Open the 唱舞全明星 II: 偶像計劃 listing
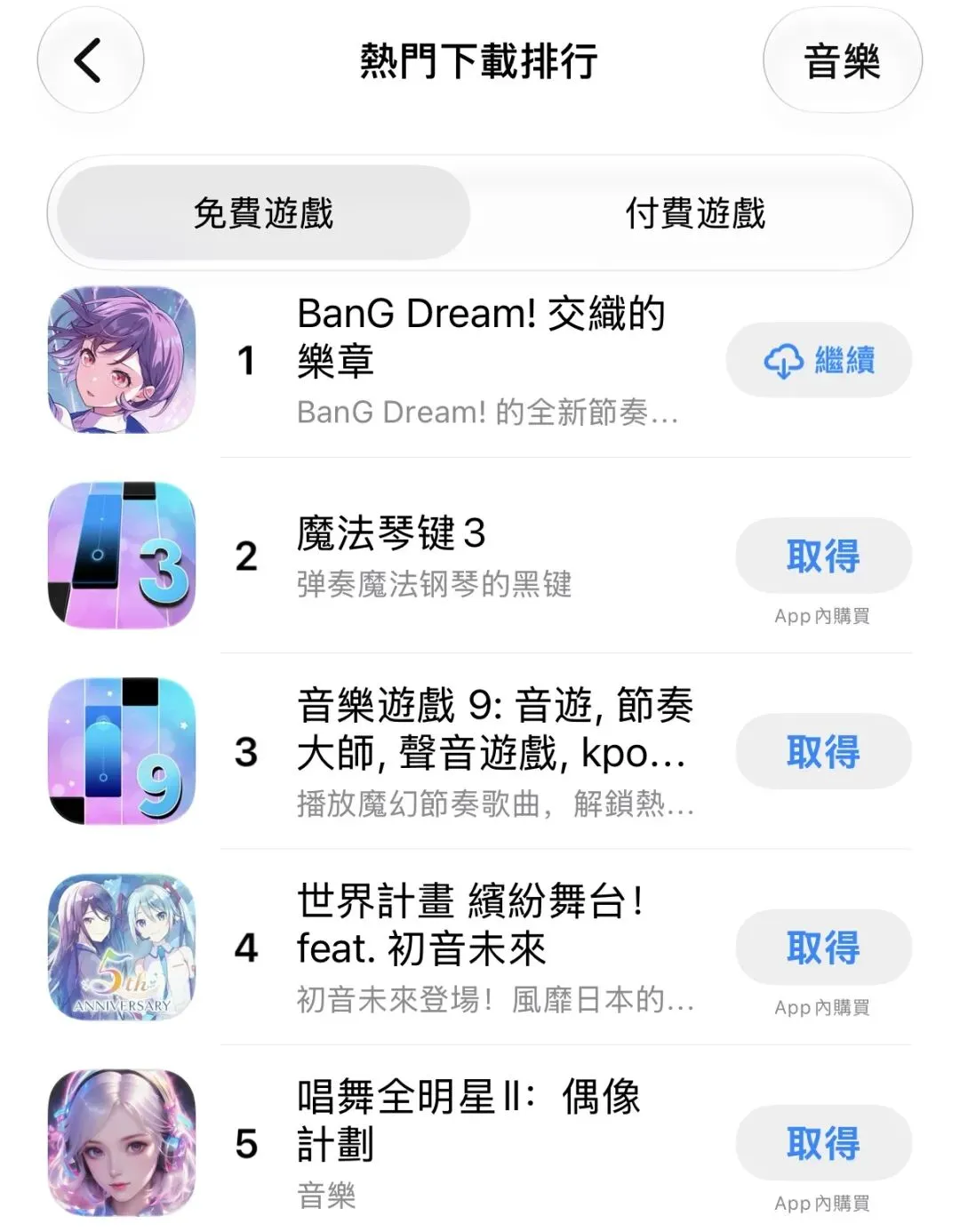This screenshot has width=960, height=1232. point(480,1143)
